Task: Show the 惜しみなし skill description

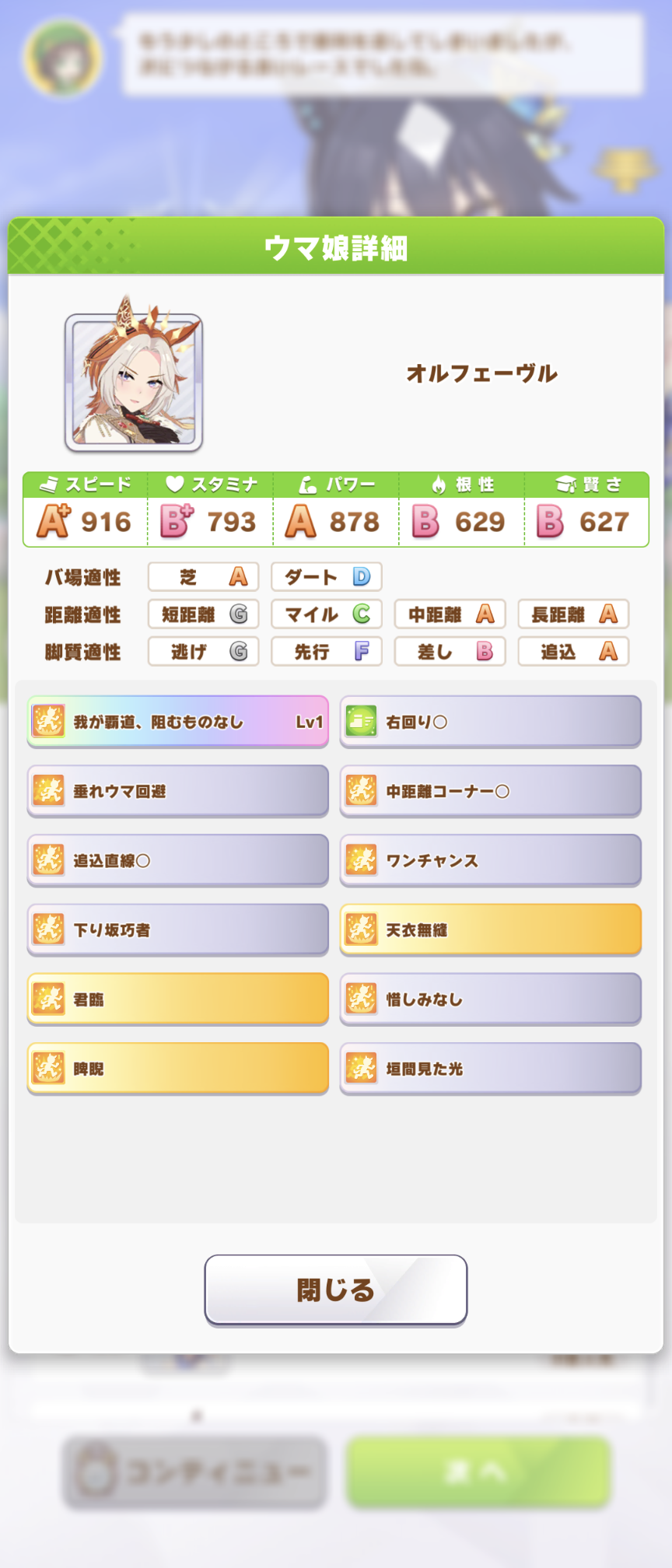Action: tap(490, 999)
